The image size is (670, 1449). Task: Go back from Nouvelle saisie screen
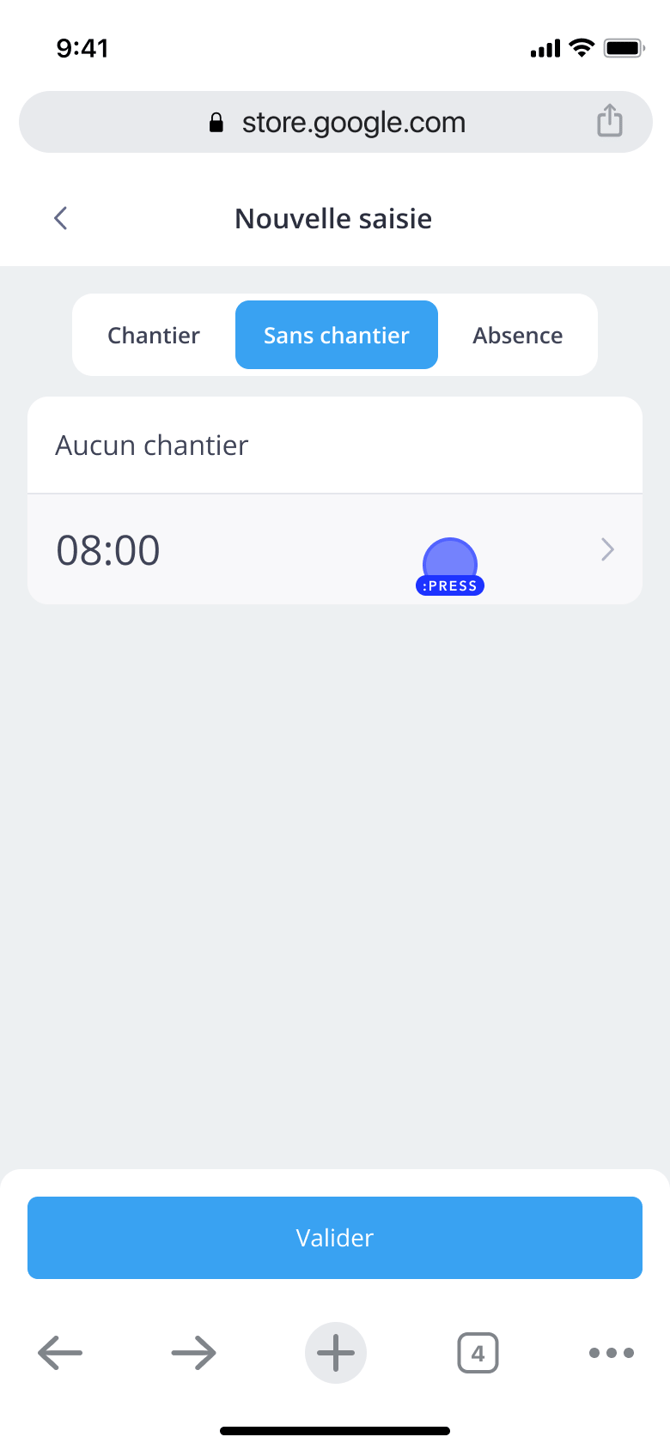pyautogui.click(x=61, y=218)
